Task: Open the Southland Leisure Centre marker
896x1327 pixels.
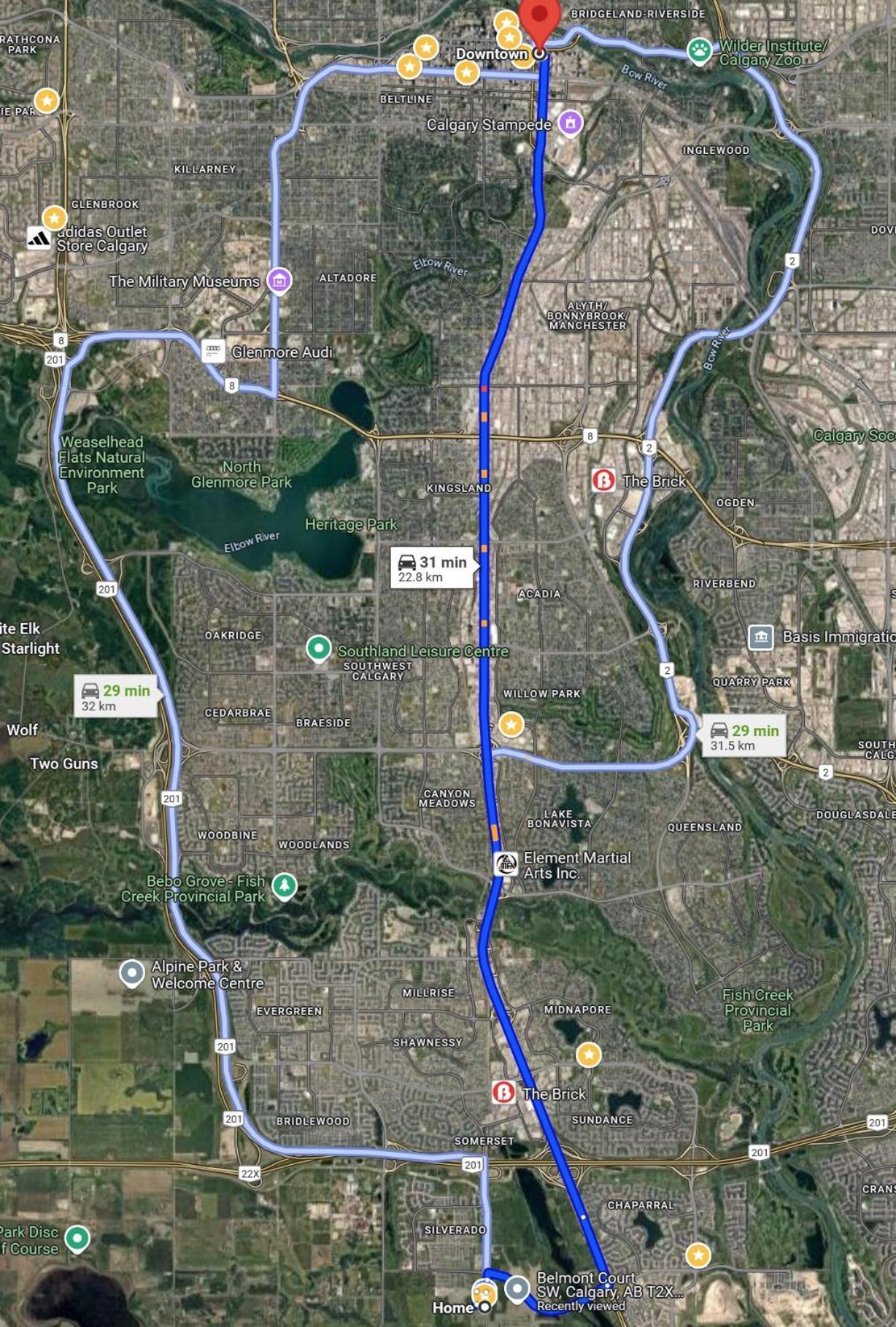Action: pyautogui.click(x=318, y=648)
